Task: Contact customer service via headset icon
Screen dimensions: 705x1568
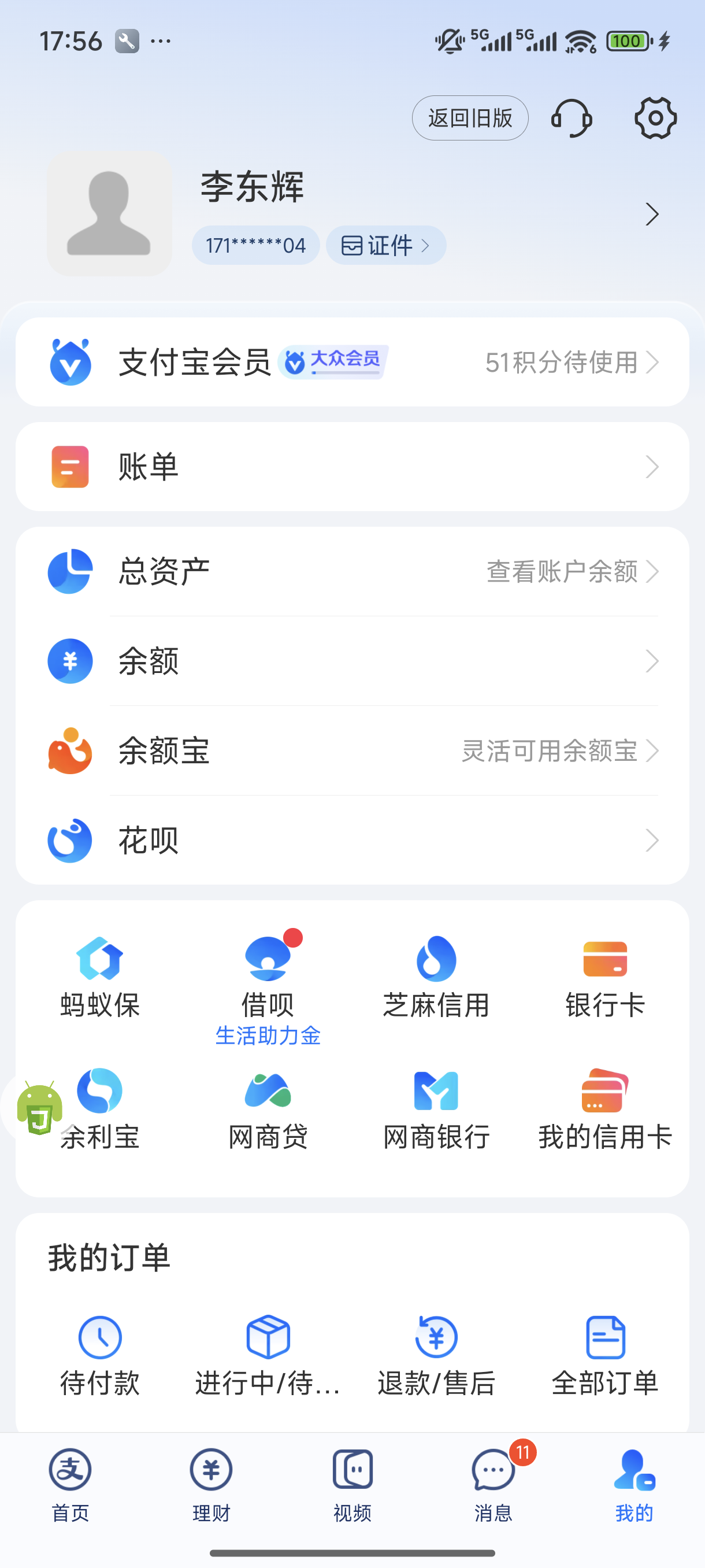Action: [571, 118]
